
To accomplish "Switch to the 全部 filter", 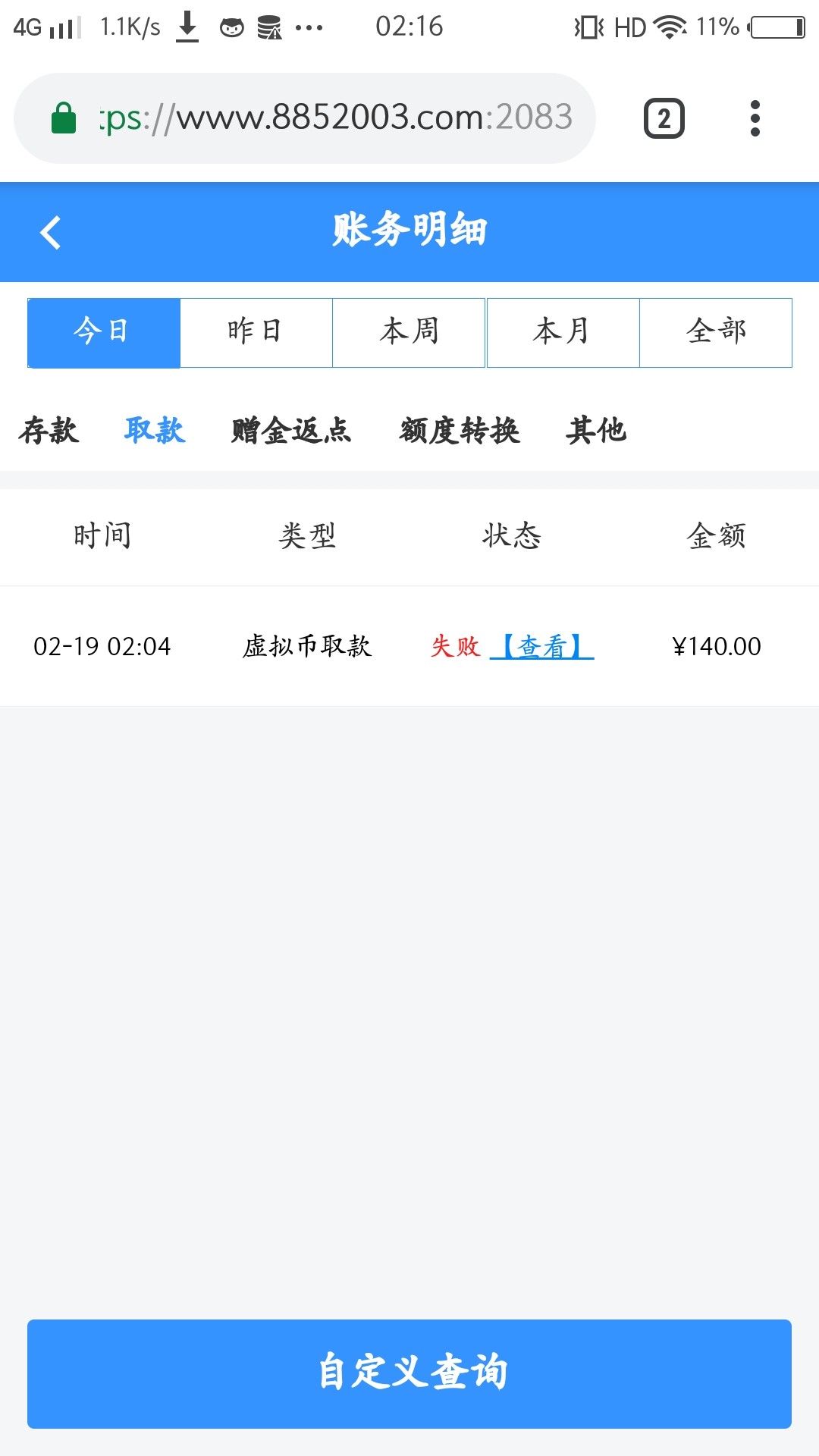I will coord(716,333).
